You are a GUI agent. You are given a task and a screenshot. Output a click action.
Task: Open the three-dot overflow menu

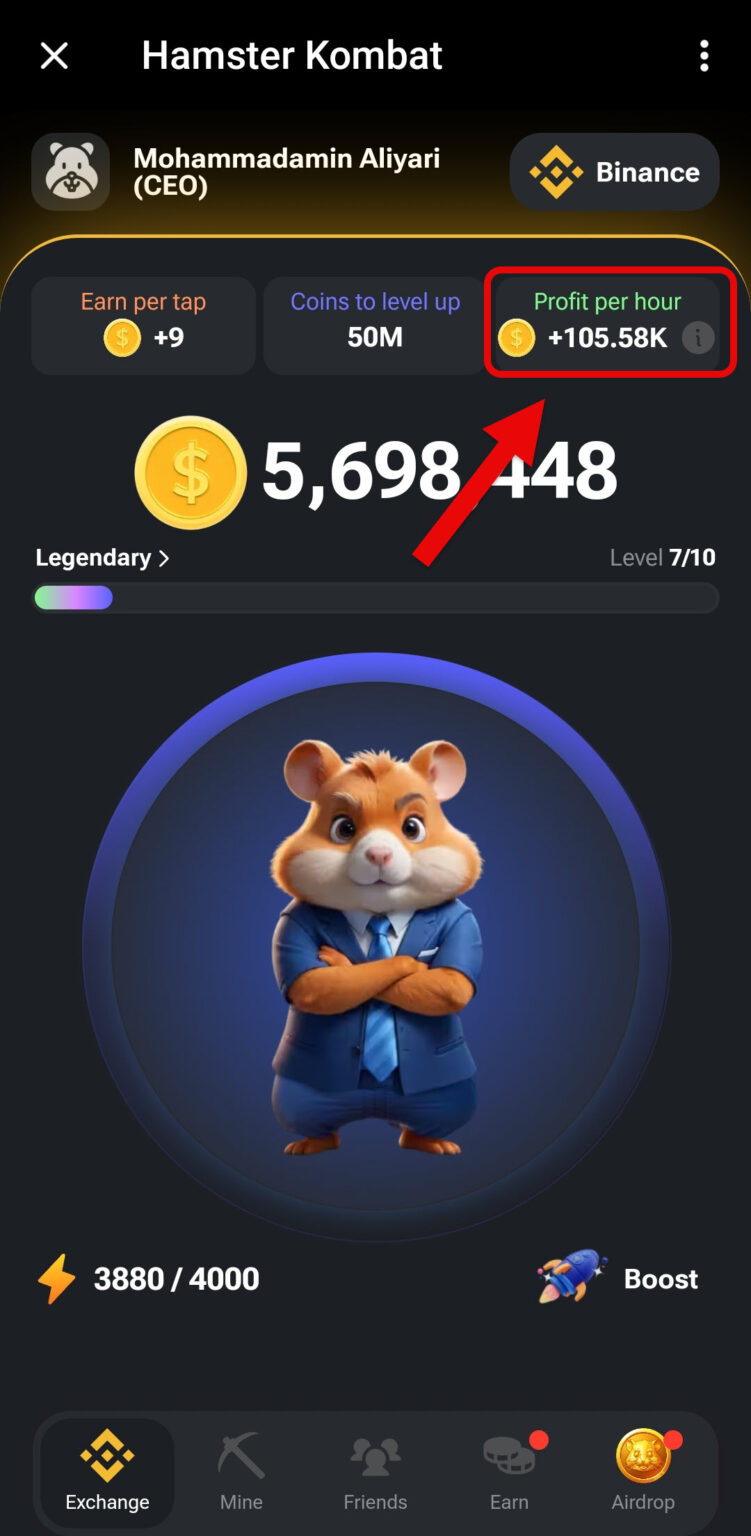pos(704,56)
